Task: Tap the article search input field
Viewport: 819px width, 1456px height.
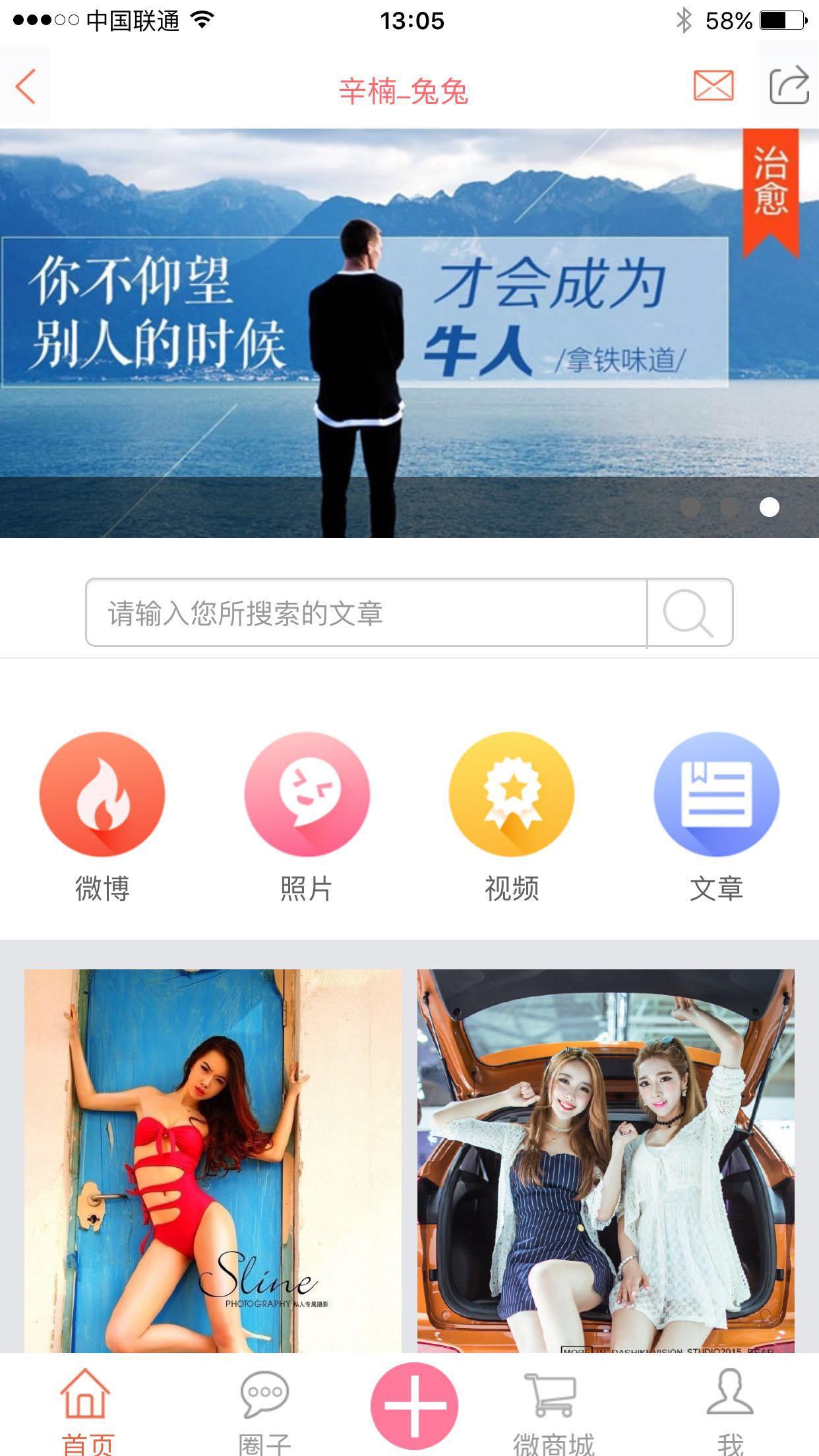Action: pos(366,613)
